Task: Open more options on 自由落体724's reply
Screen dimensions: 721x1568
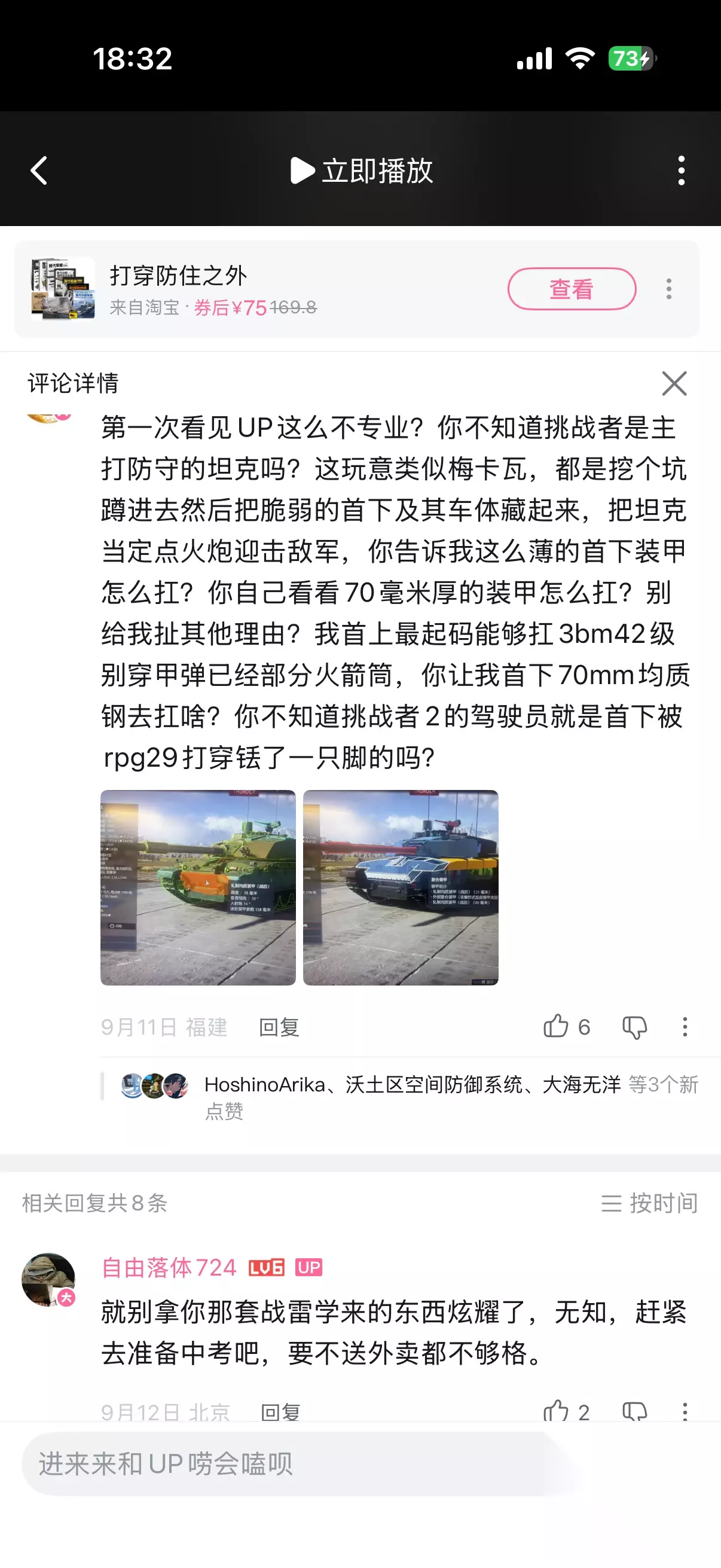Action: coord(685,1411)
